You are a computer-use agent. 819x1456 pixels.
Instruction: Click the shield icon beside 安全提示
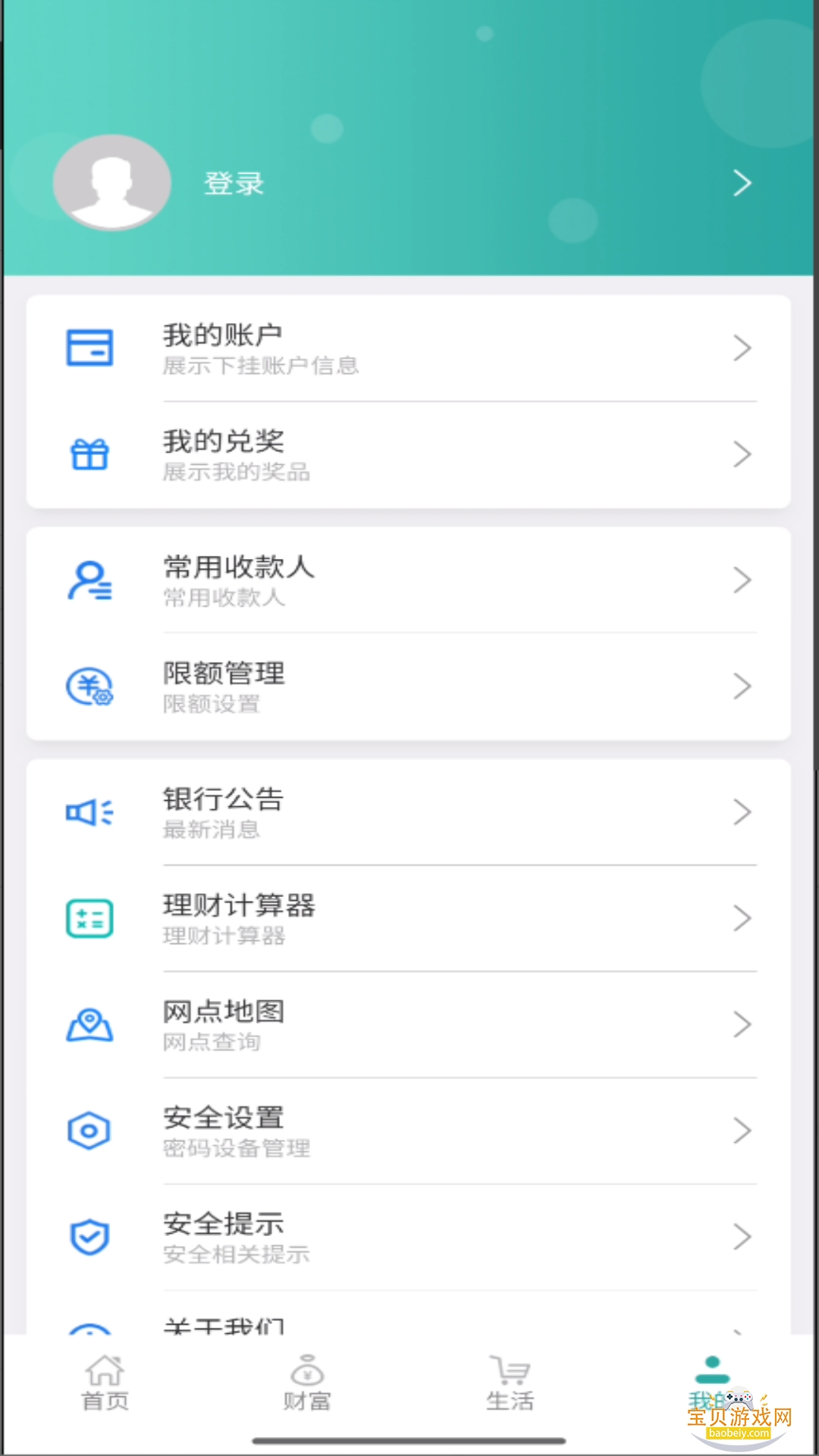89,1237
